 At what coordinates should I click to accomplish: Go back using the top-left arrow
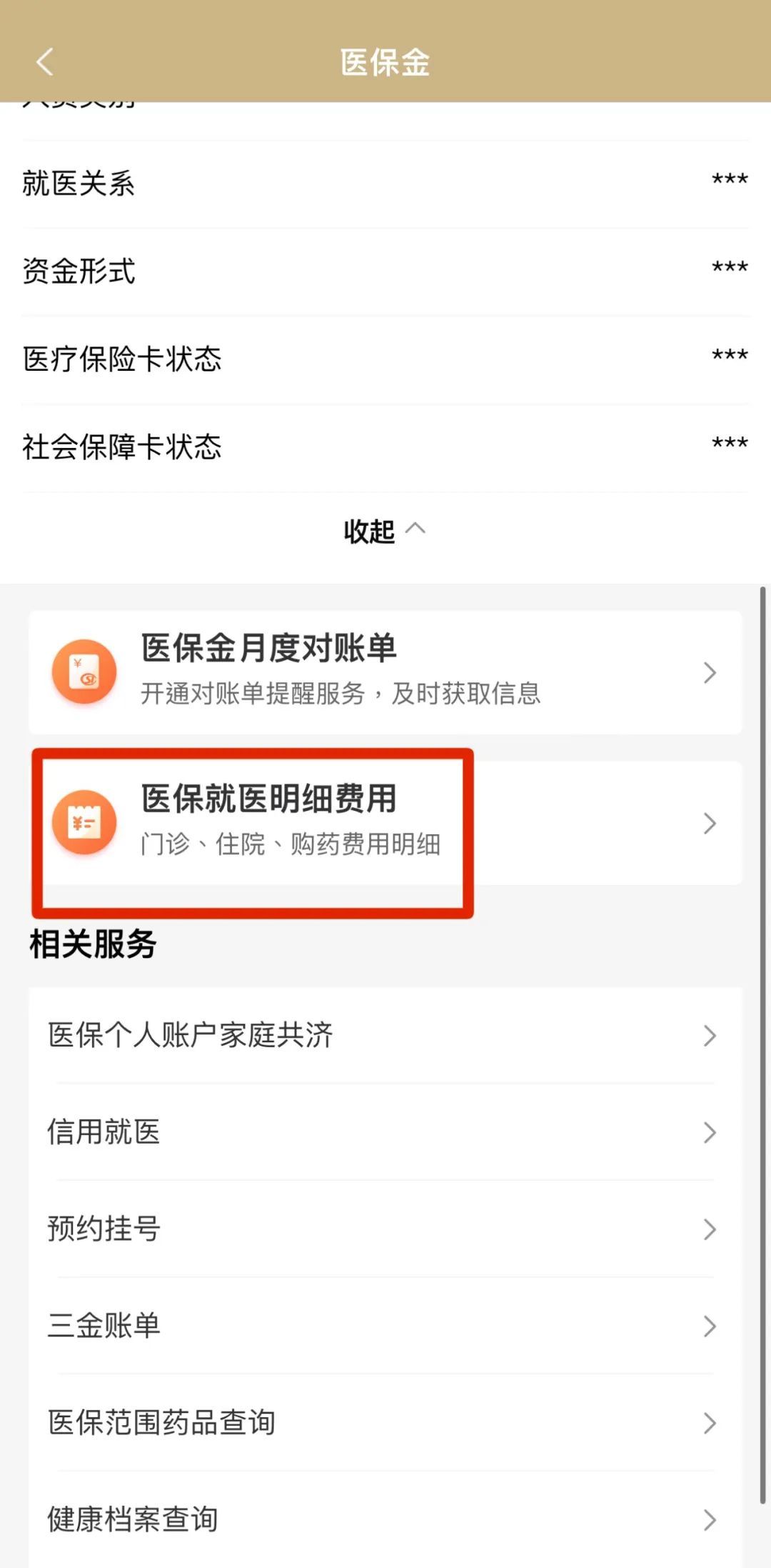point(45,61)
